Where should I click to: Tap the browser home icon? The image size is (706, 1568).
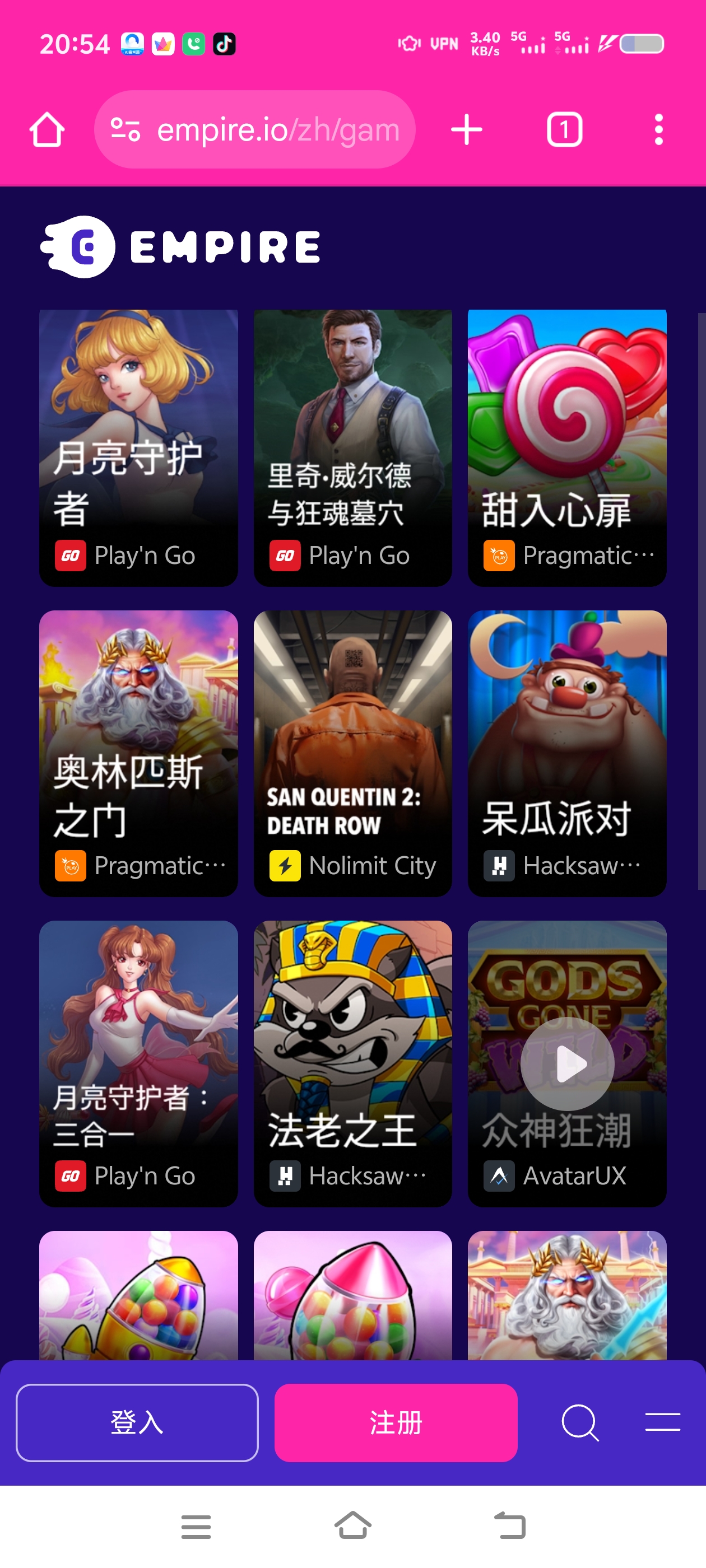pos(48,128)
